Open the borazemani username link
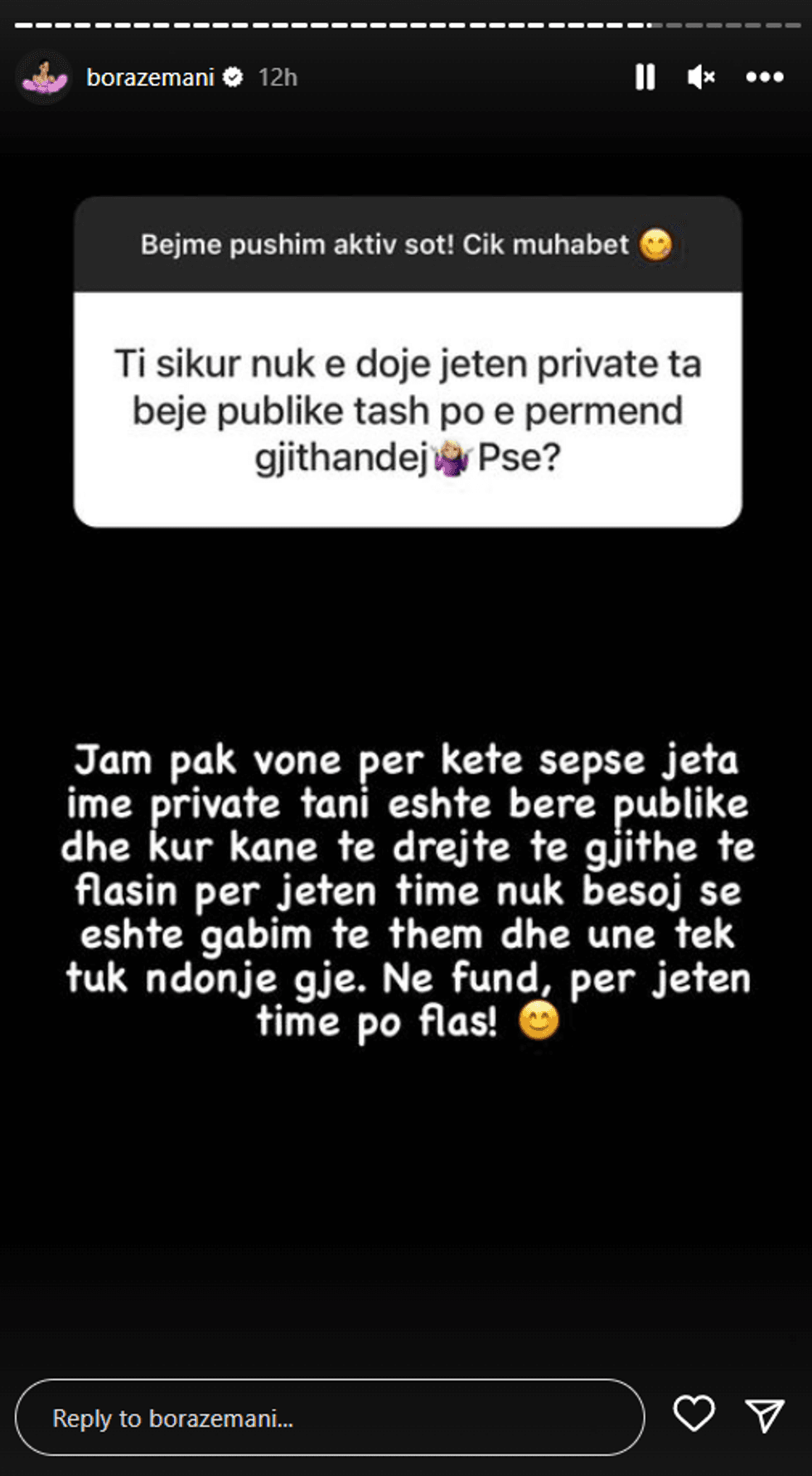 click(x=150, y=77)
